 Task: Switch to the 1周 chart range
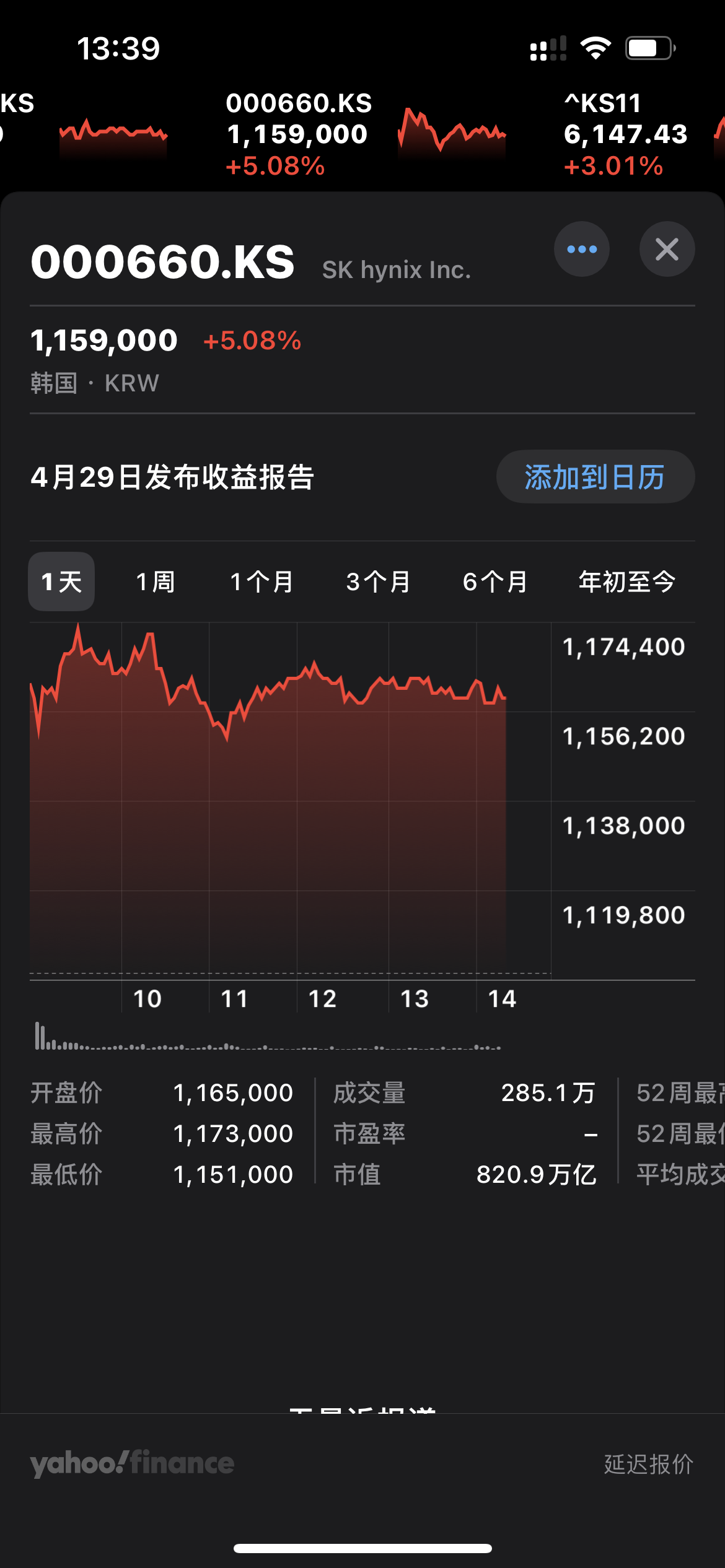156,581
